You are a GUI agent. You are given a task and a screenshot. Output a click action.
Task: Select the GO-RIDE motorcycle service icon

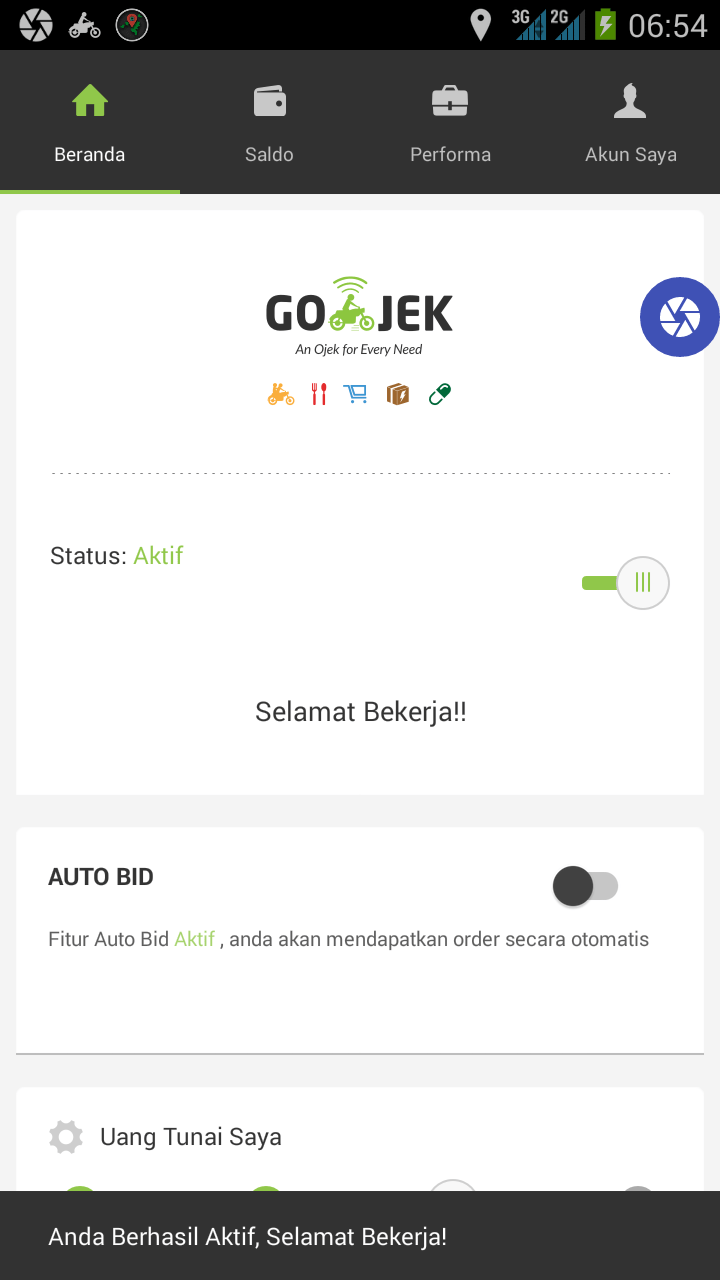coord(281,393)
